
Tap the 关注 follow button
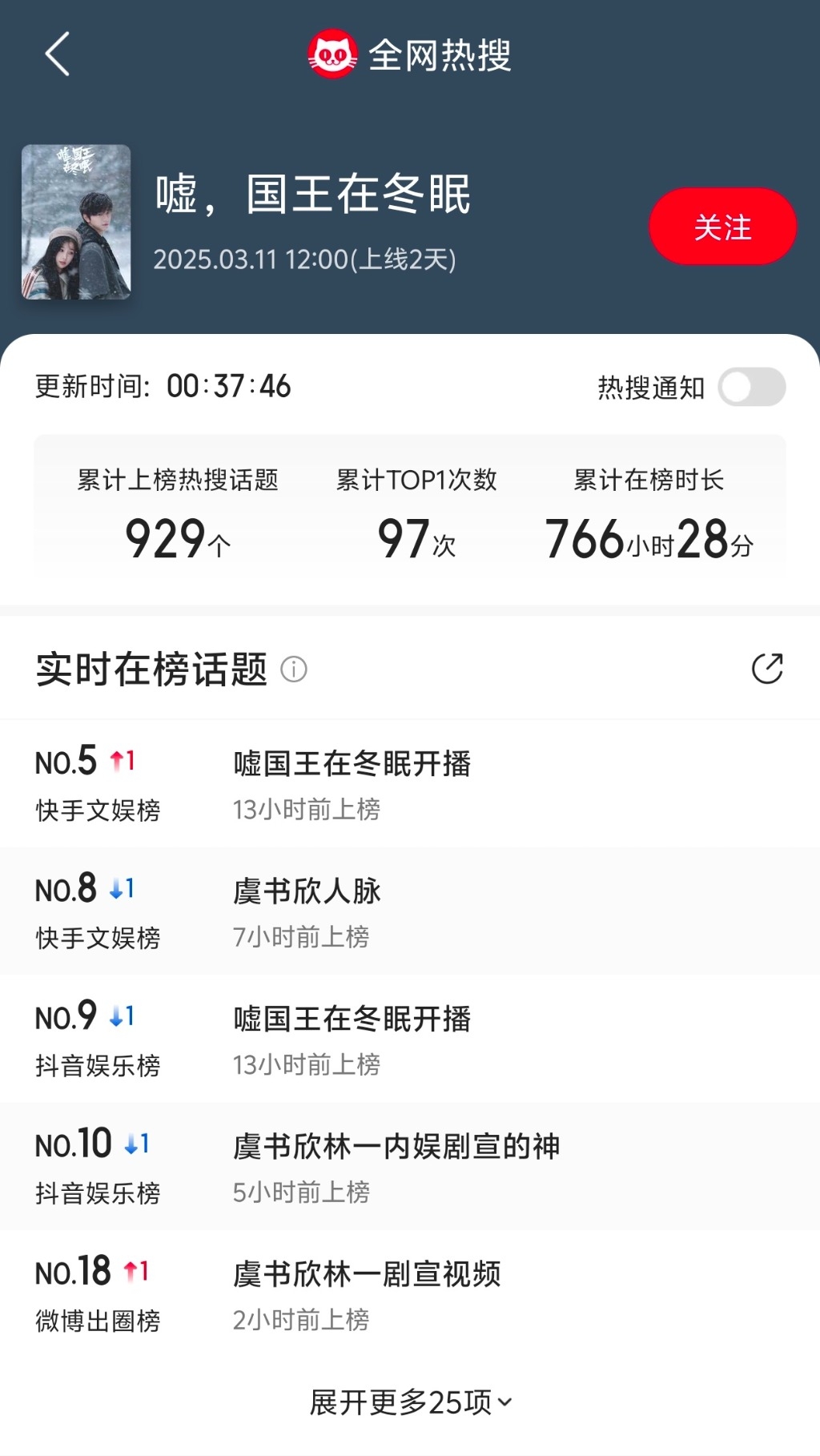[722, 227]
